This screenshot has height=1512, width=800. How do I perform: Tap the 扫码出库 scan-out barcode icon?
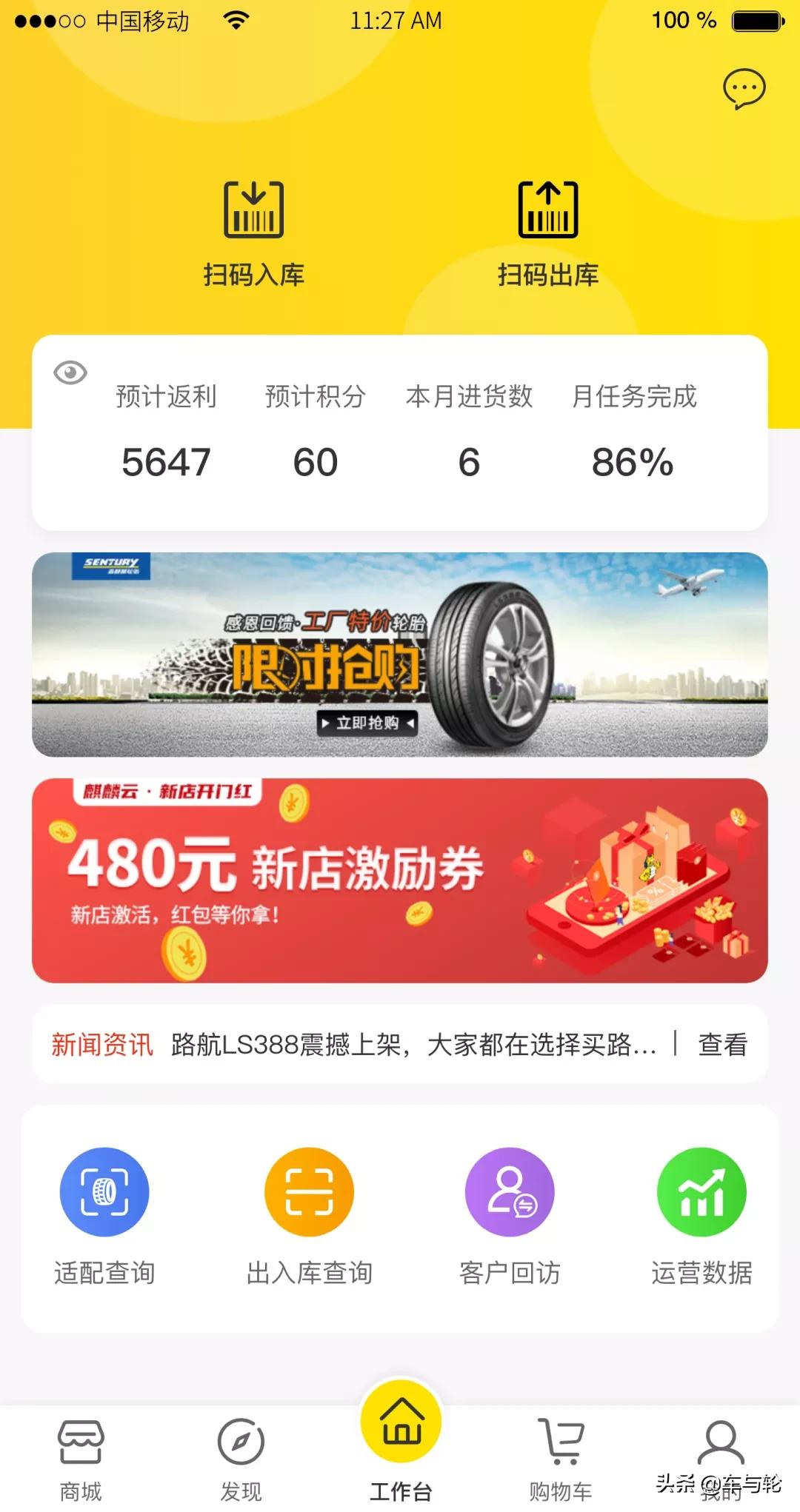[x=548, y=210]
